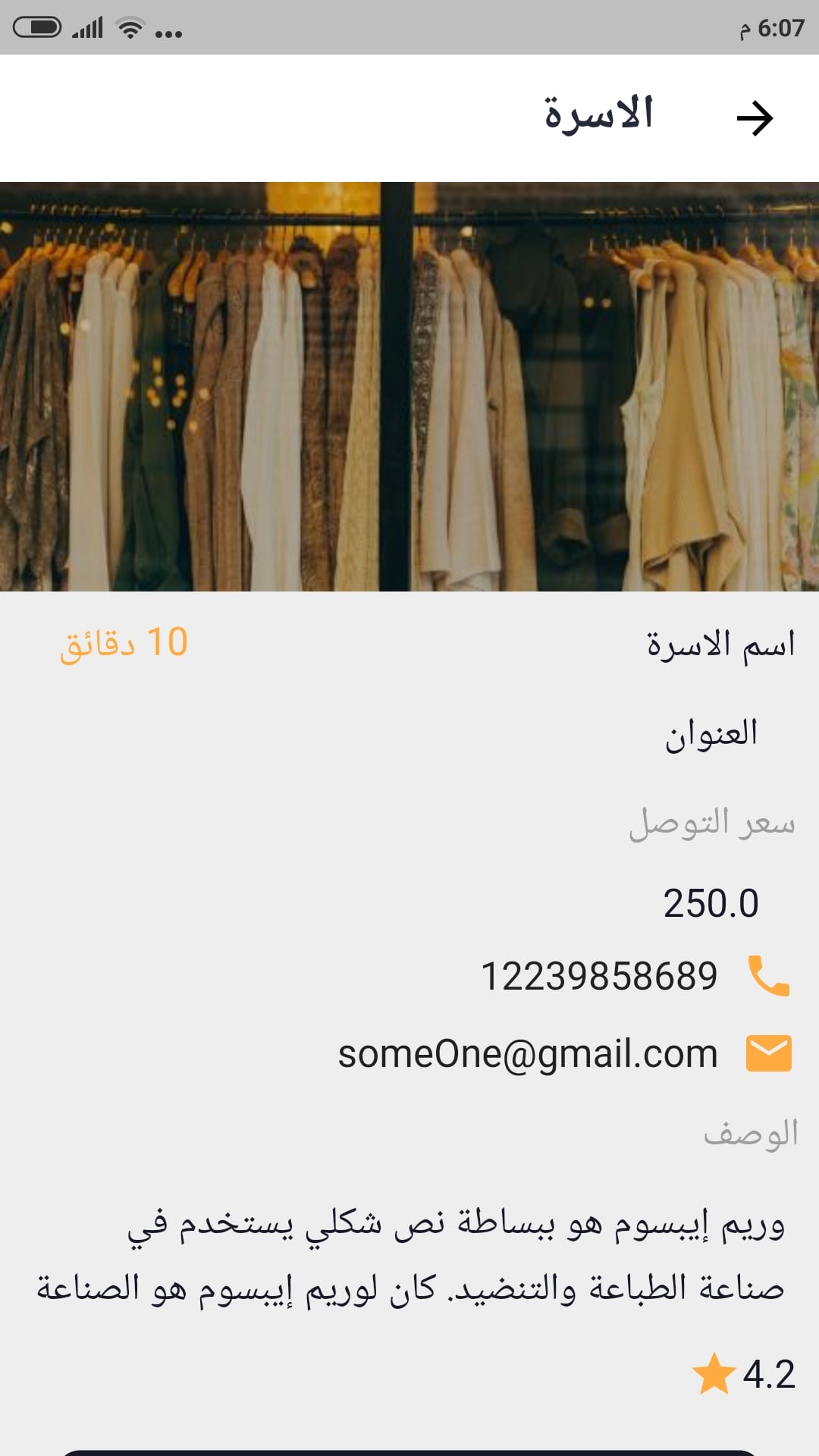Tap the back arrow in the header
Image resolution: width=819 pixels, height=1456 pixels.
755,118
